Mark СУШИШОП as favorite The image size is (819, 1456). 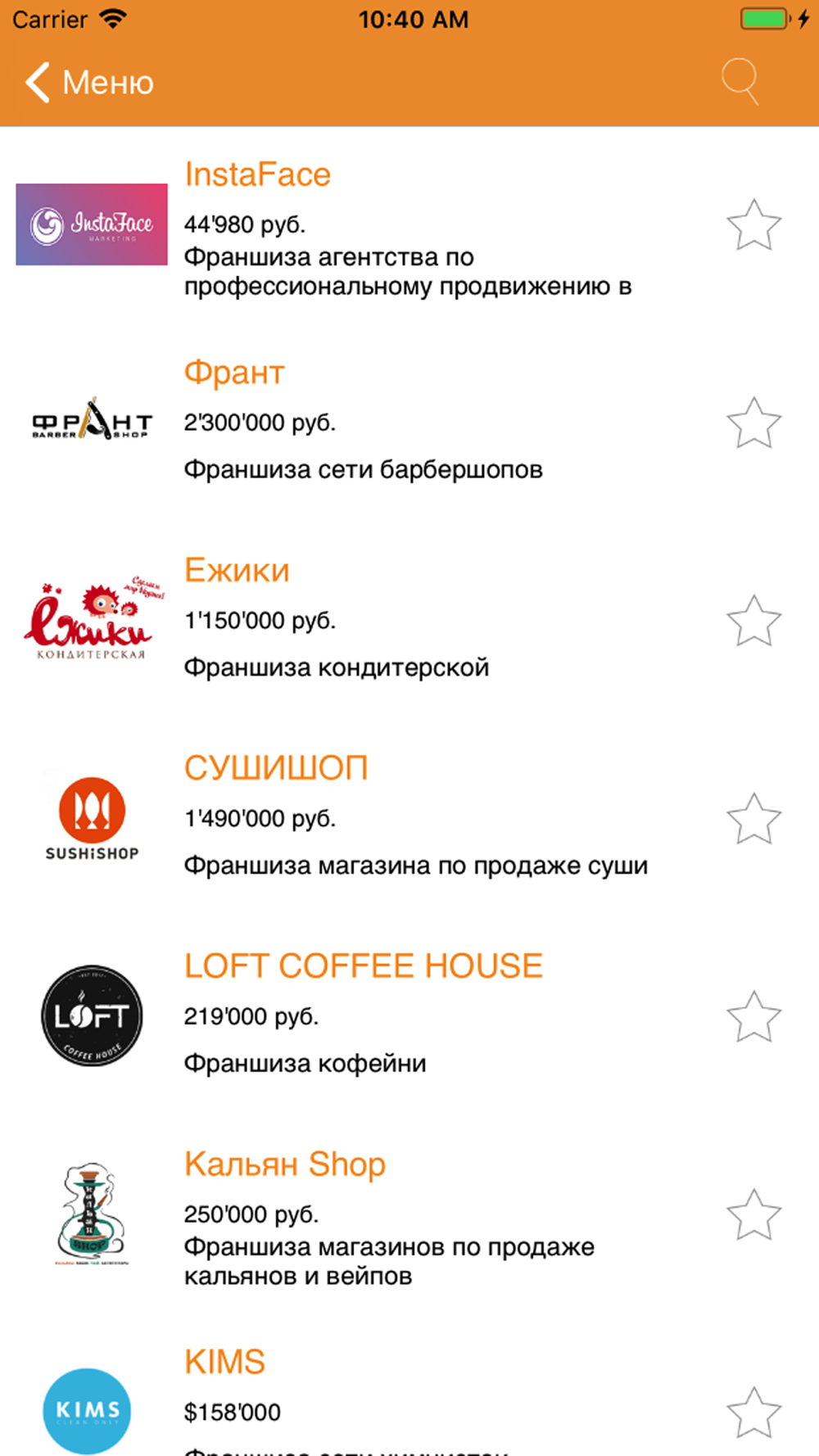click(x=753, y=818)
